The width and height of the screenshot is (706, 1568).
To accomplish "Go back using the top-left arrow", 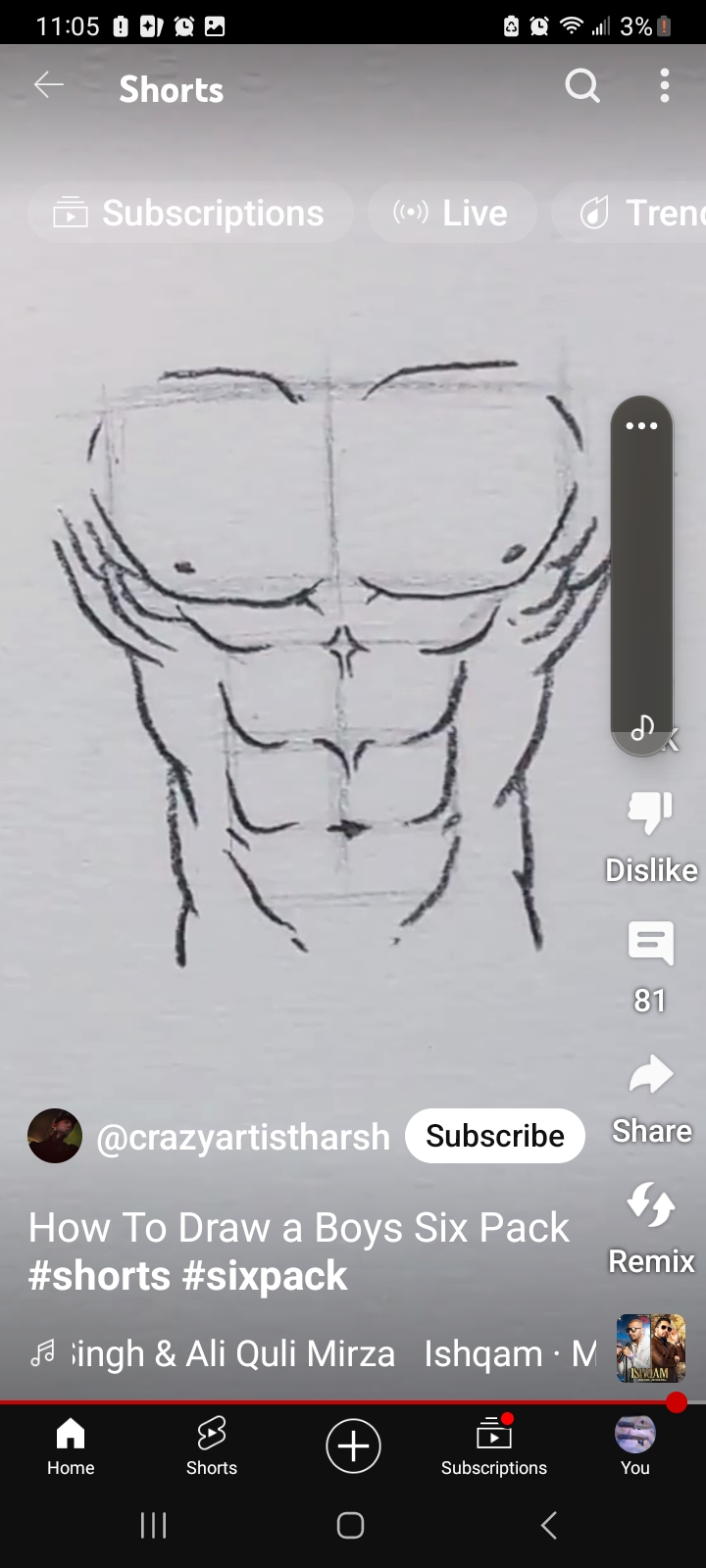I will click(x=49, y=86).
